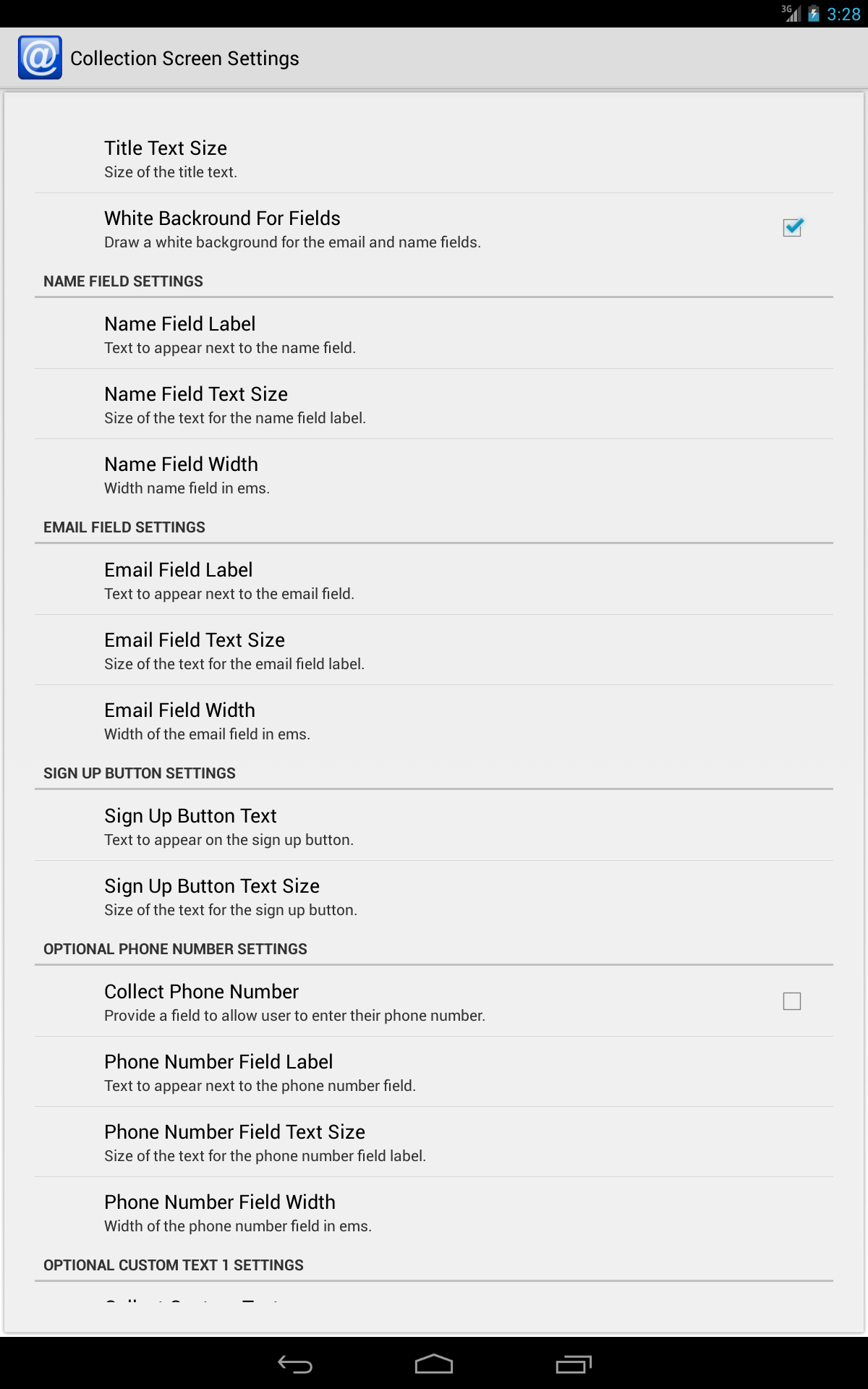This screenshot has height=1389, width=868.
Task: Change Email Field Text Size
Action: point(433,650)
